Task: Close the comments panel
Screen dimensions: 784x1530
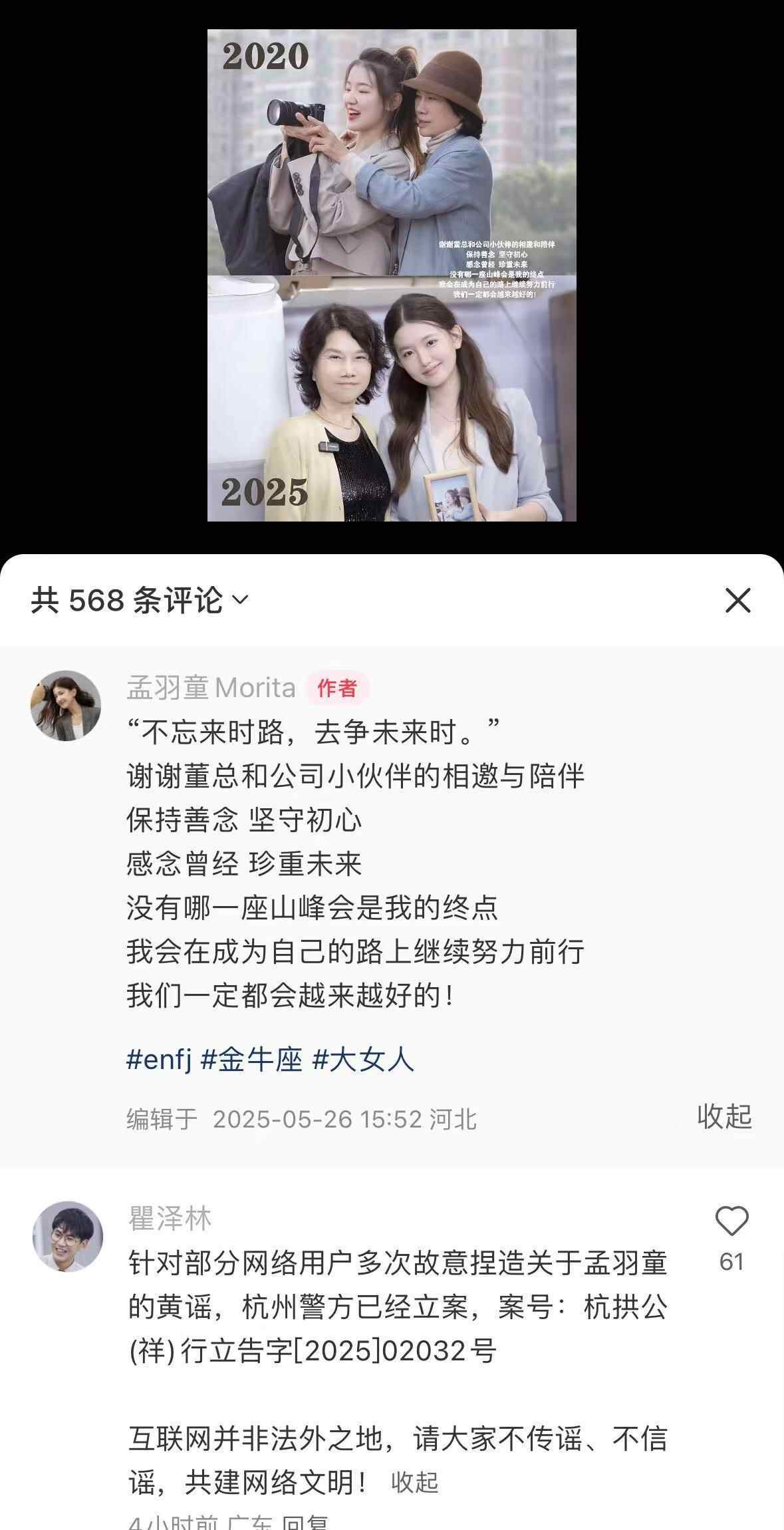Action: [x=737, y=600]
